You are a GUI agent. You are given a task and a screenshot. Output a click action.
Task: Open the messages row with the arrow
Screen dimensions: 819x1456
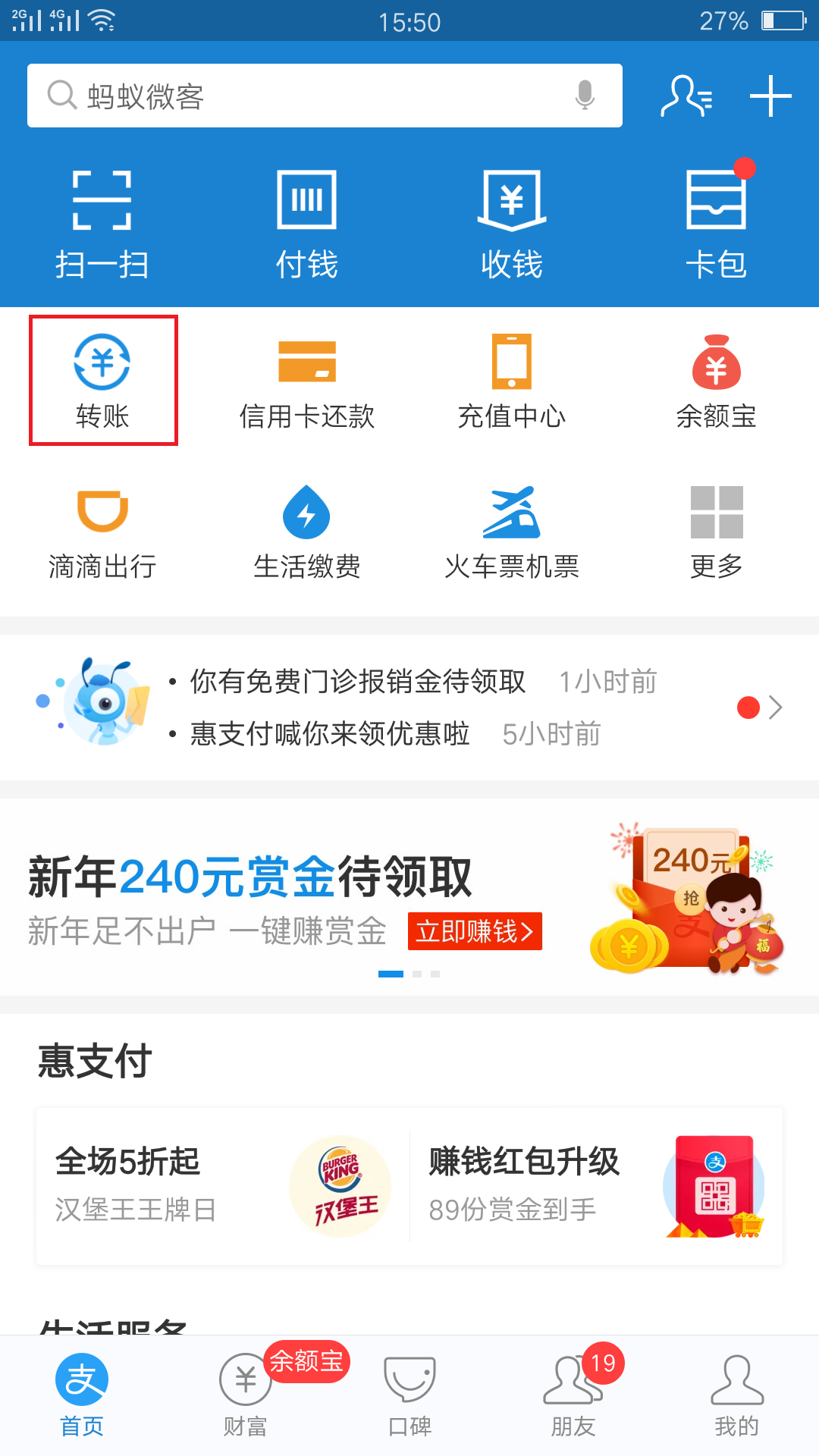409,708
